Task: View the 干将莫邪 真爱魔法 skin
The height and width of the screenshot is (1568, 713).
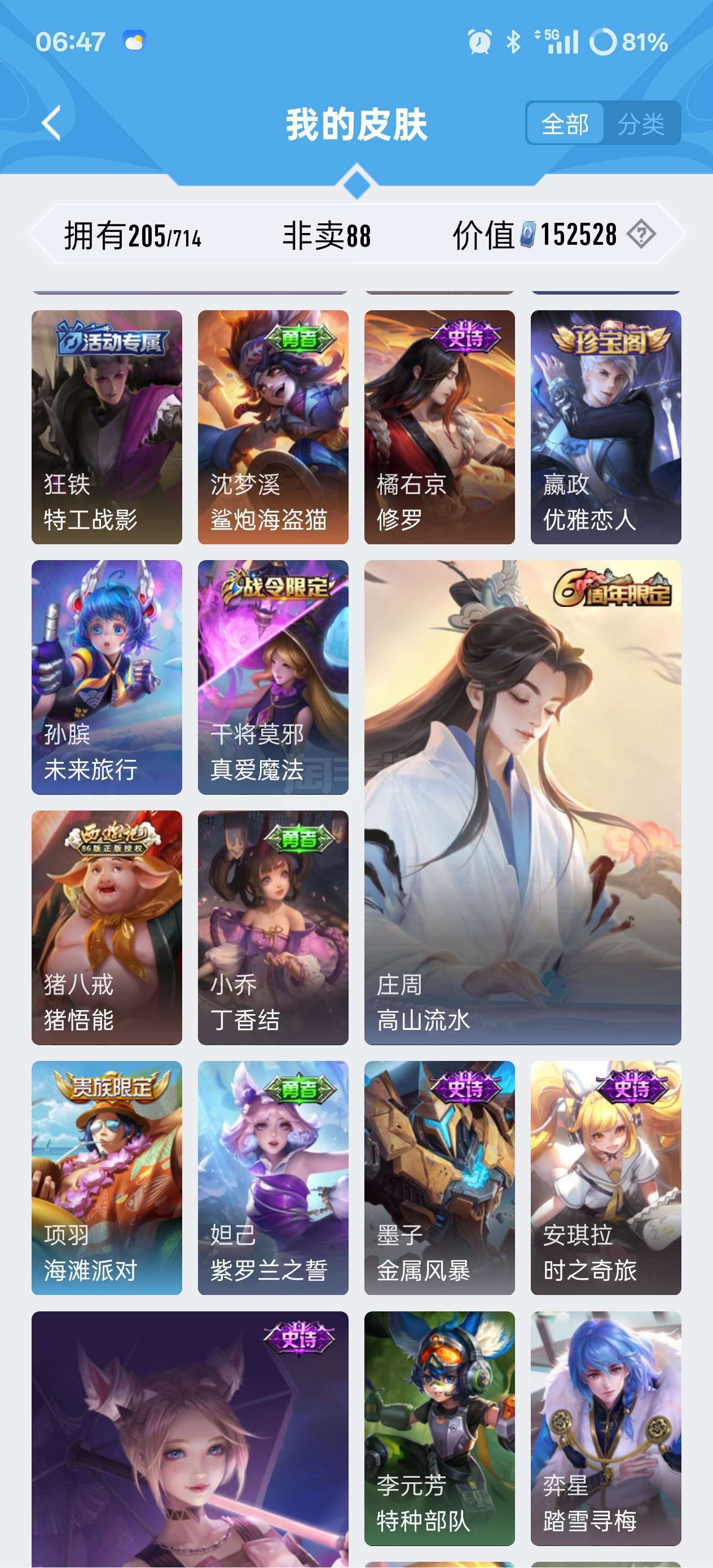Action: click(273, 677)
